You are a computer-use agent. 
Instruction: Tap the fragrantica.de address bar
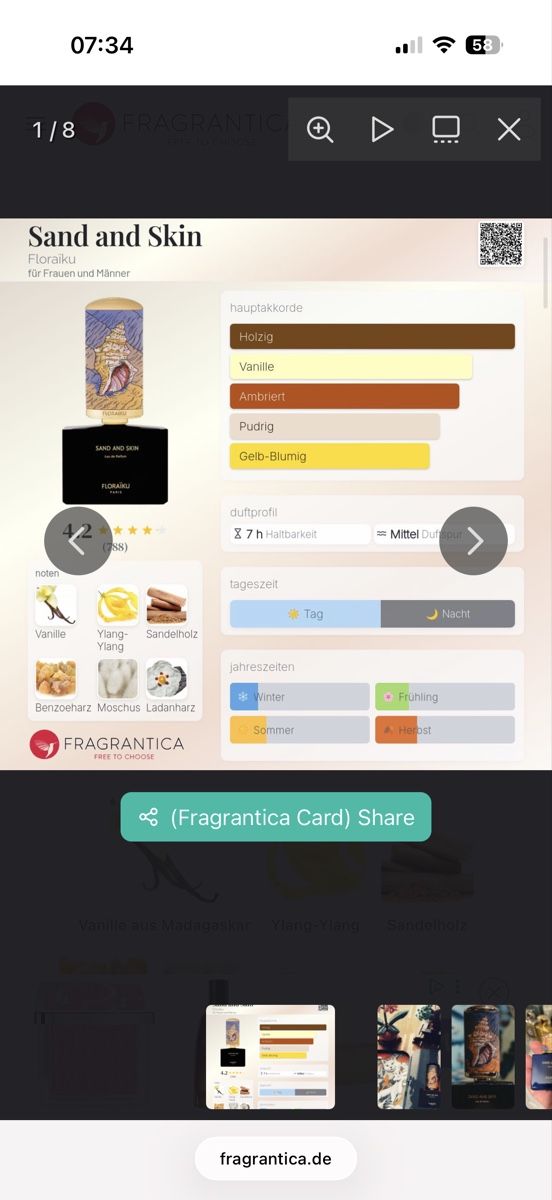(276, 1160)
